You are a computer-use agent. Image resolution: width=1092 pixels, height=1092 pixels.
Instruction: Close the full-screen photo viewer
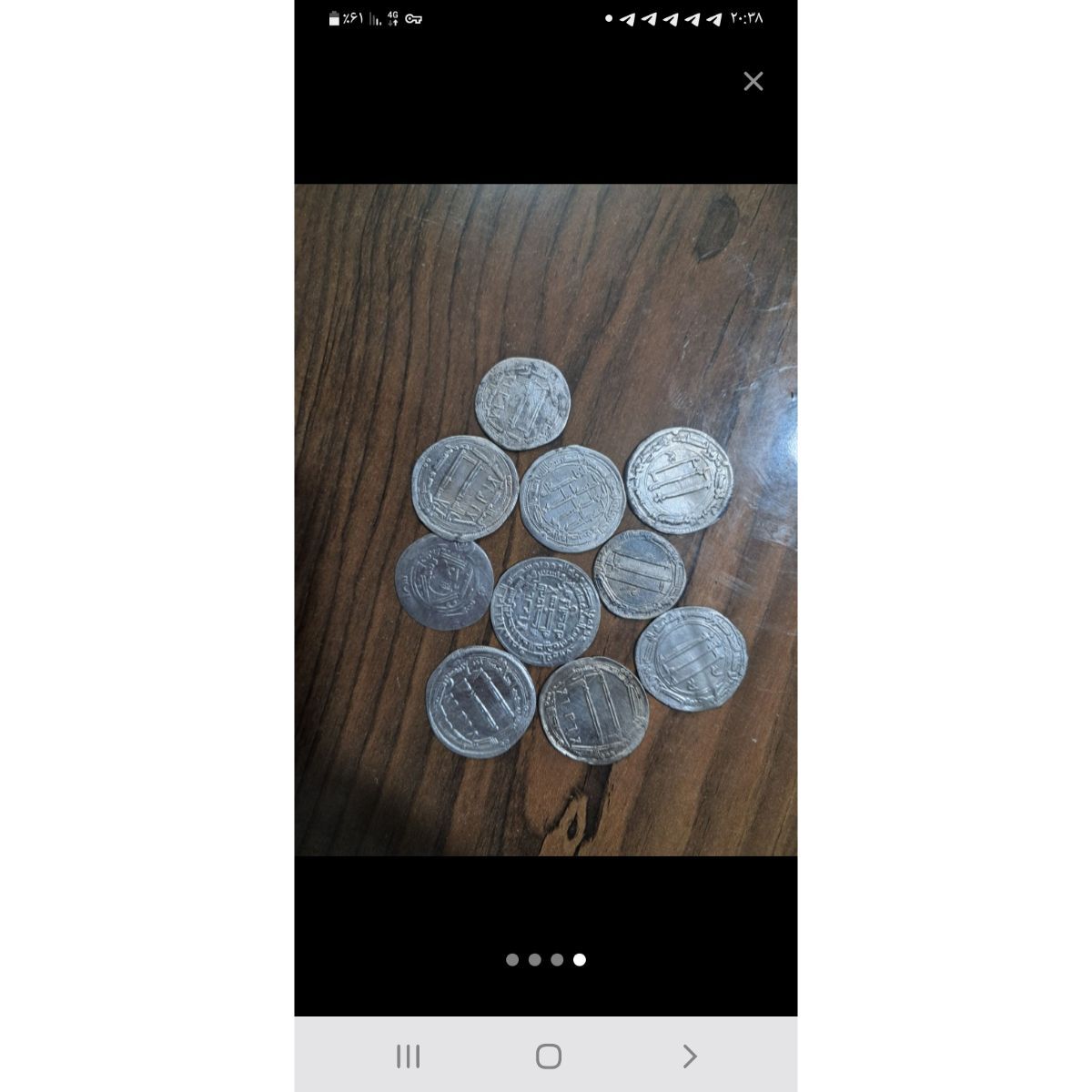753,81
